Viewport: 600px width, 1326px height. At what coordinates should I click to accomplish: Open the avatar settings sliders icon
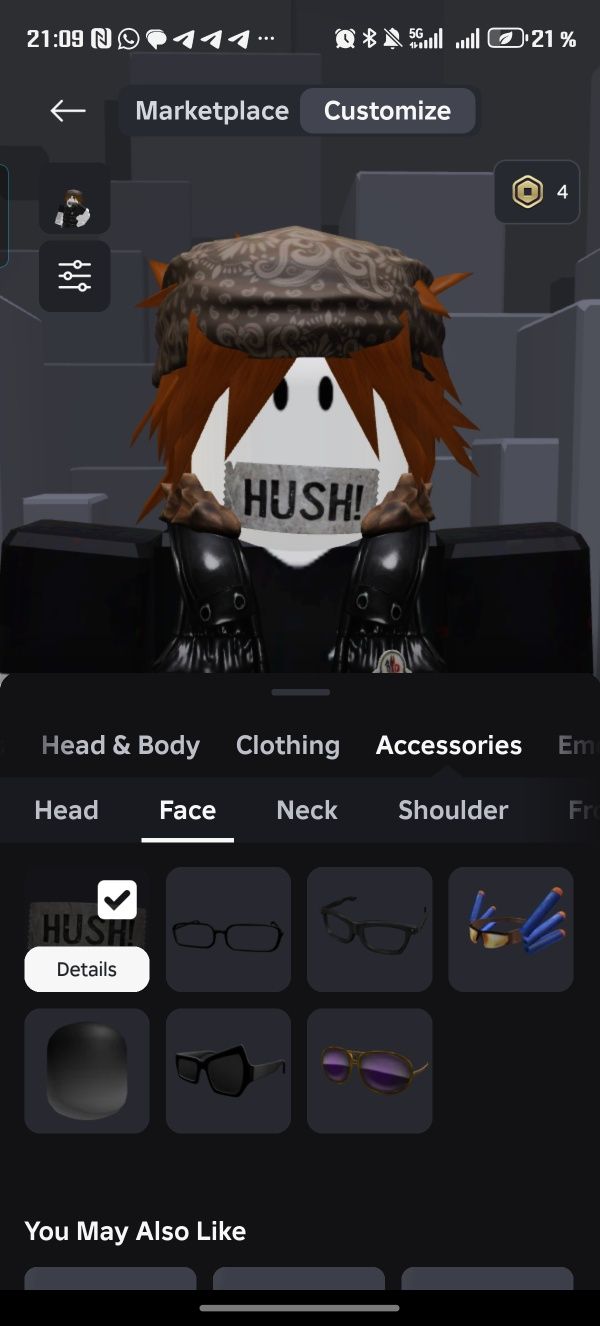coord(75,275)
